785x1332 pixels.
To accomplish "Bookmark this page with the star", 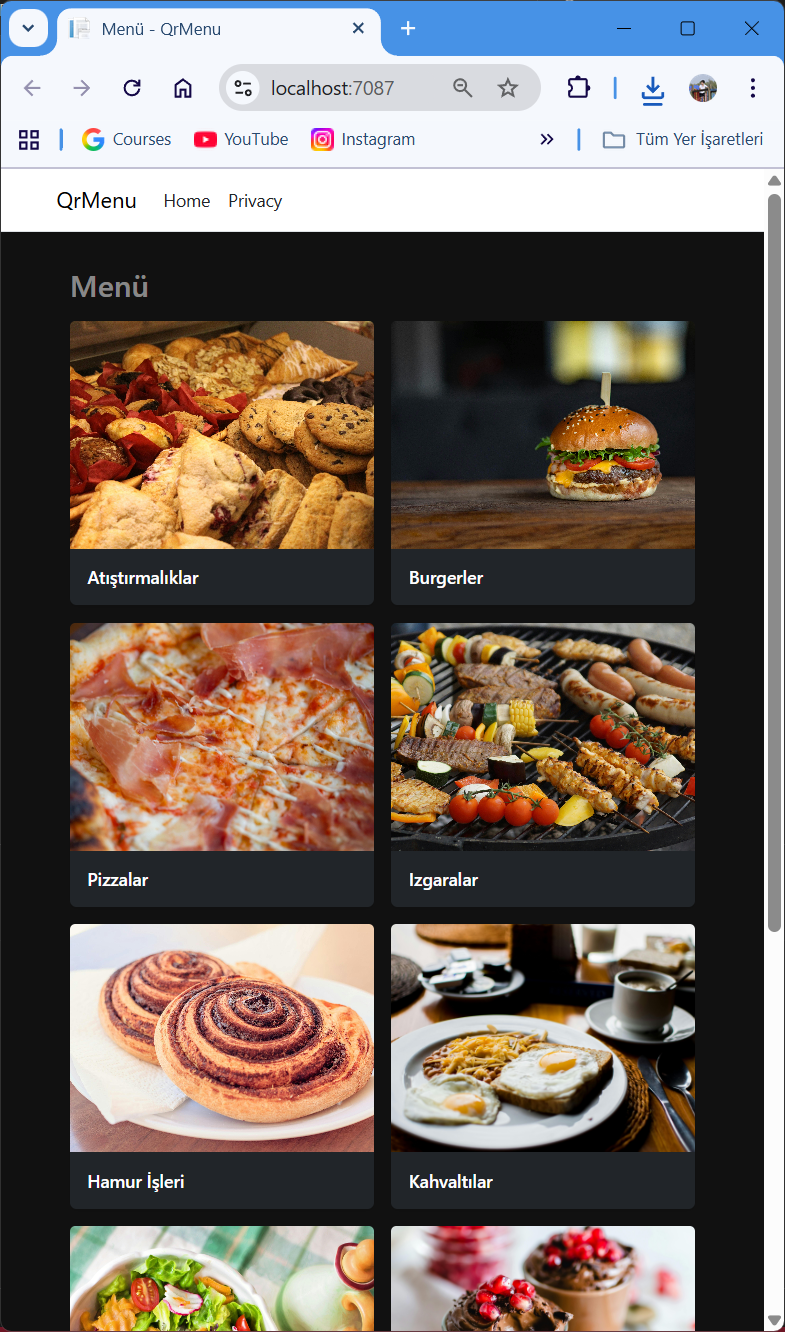I will point(508,88).
